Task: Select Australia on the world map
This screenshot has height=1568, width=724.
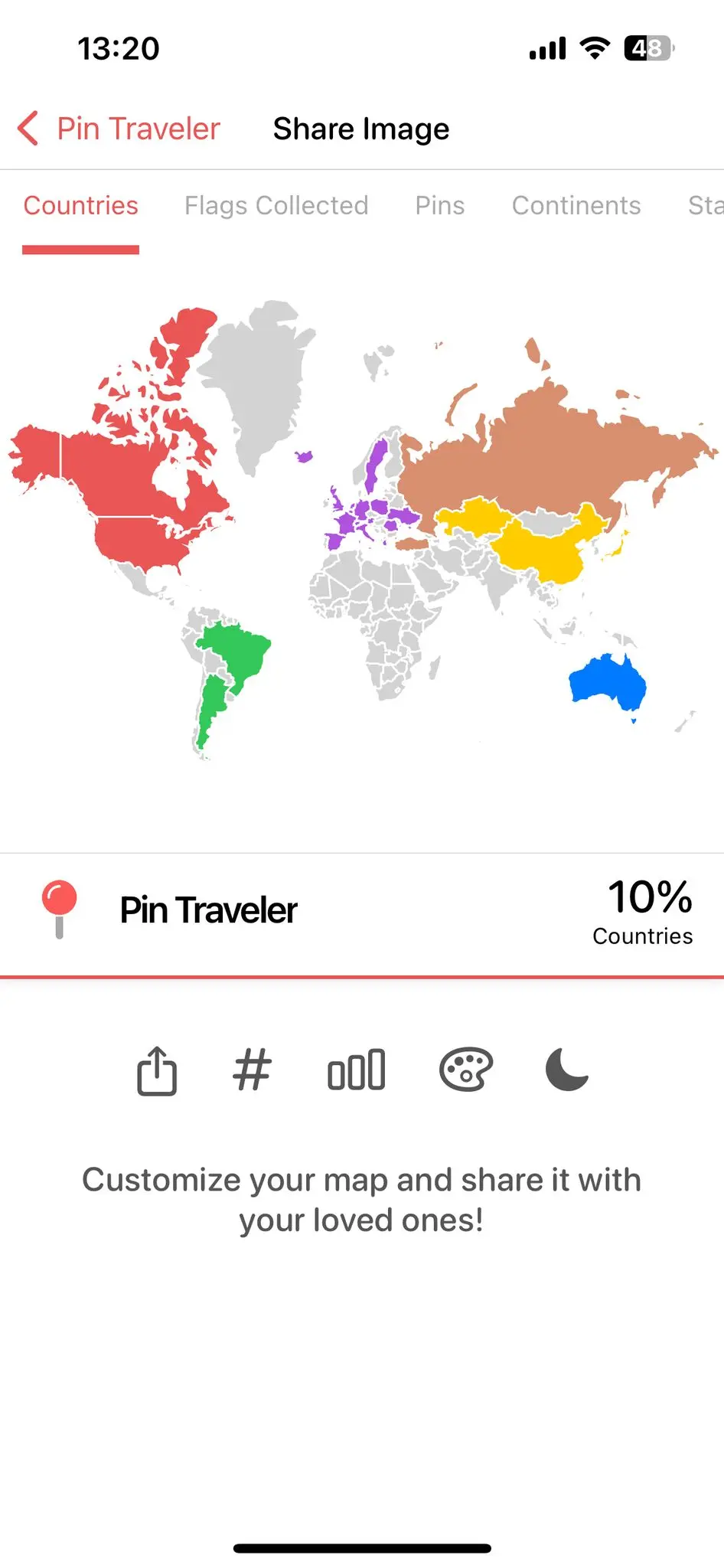Action: (x=605, y=681)
